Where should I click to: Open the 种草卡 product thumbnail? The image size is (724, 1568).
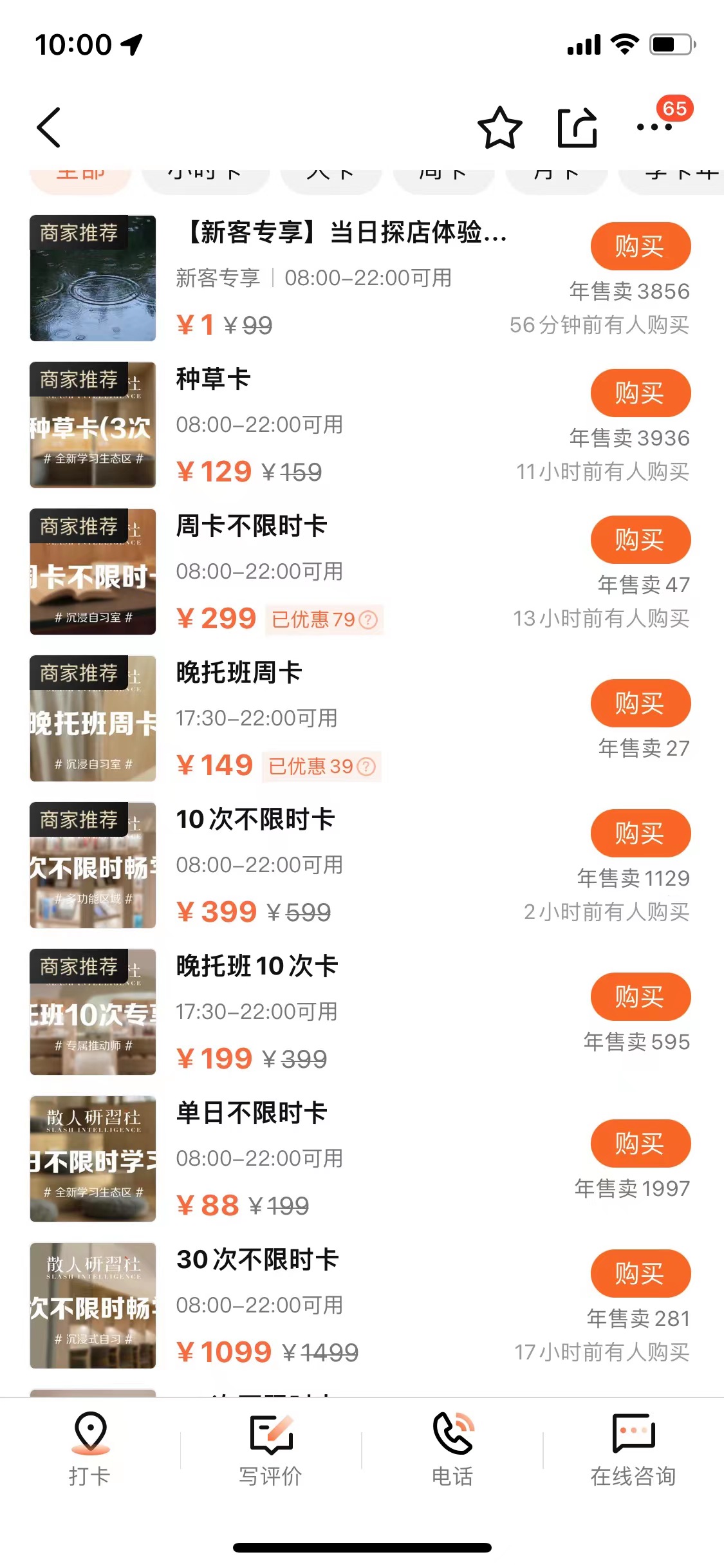[93, 425]
